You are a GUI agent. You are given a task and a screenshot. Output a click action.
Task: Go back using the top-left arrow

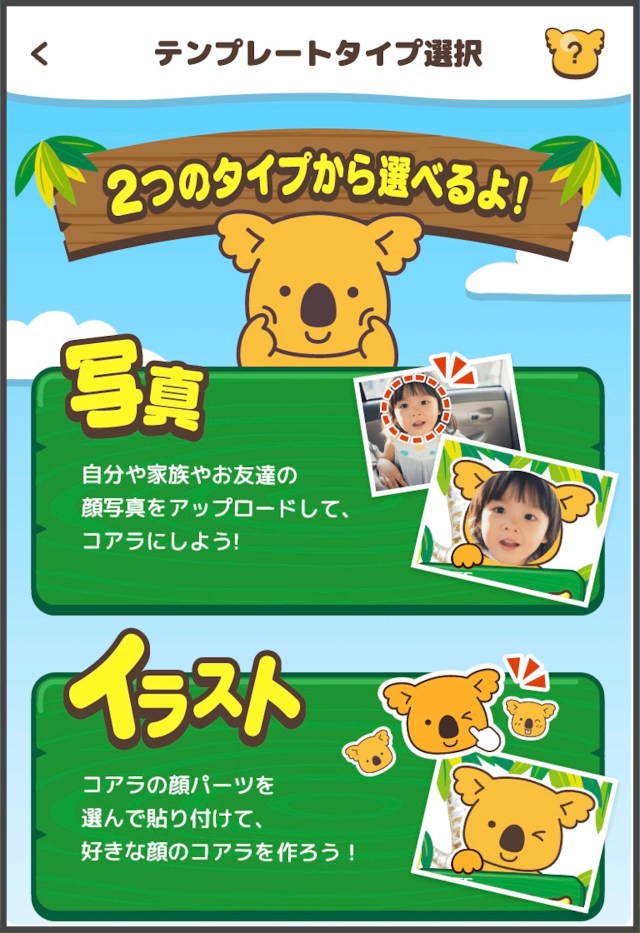[40, 54]
